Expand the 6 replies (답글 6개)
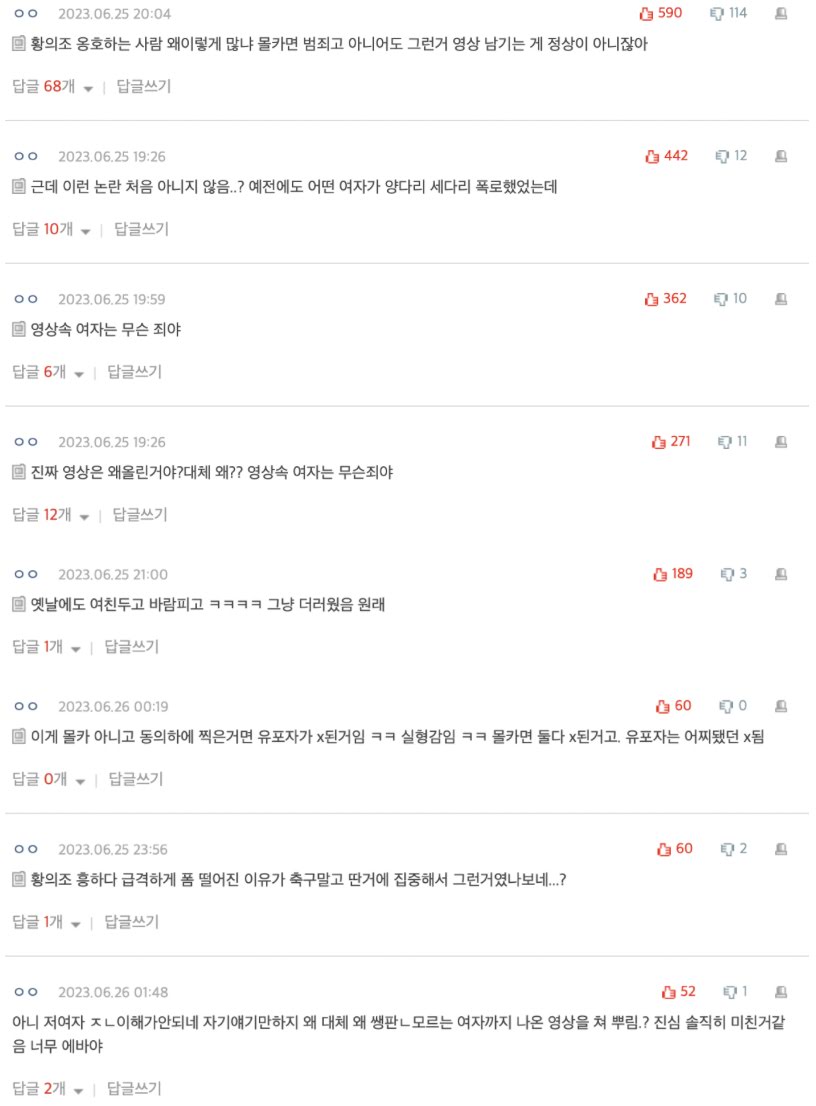The height and width of the screenshot is (1106, 816). pyautogui.click(x=48, y=372)
